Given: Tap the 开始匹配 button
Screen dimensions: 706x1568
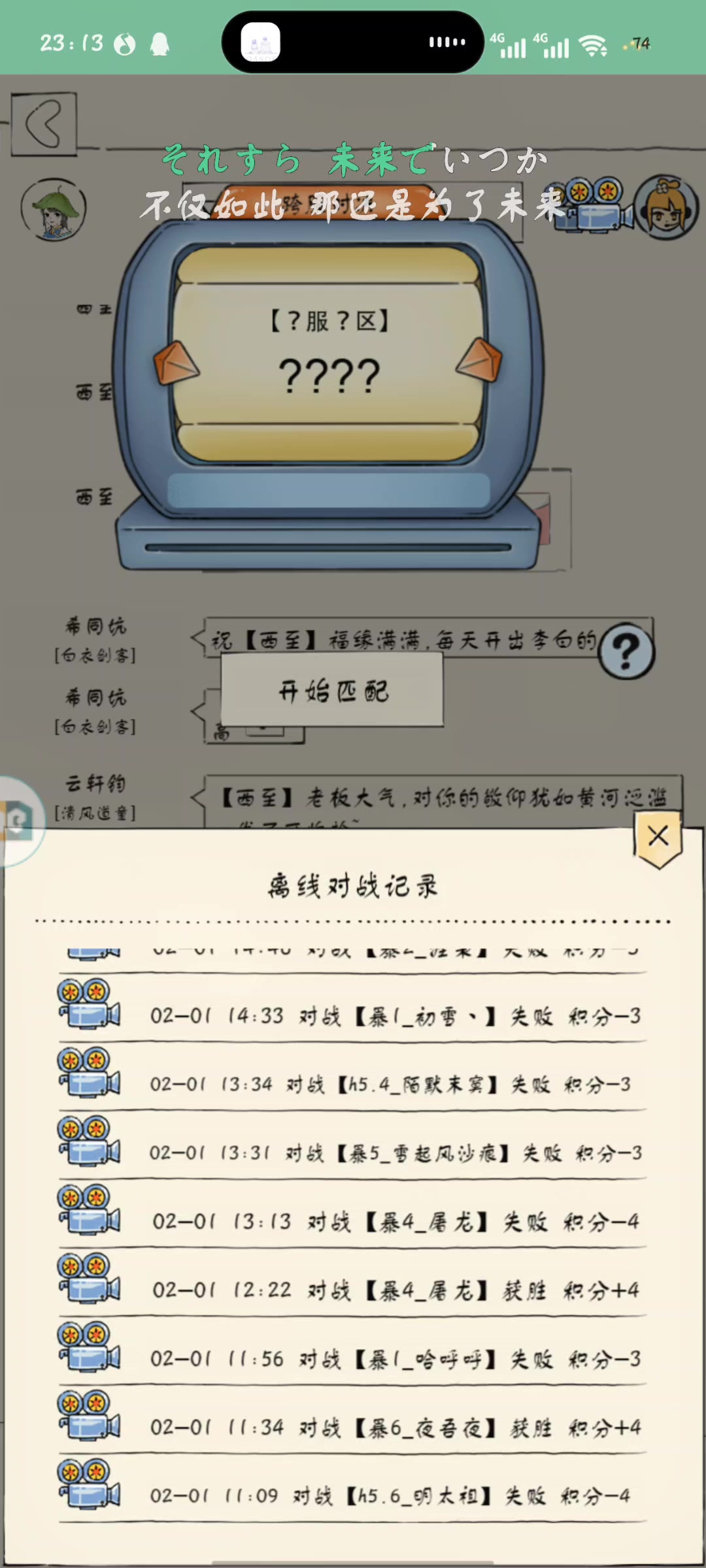Looking at the screenshot, I should coord(332,690).
